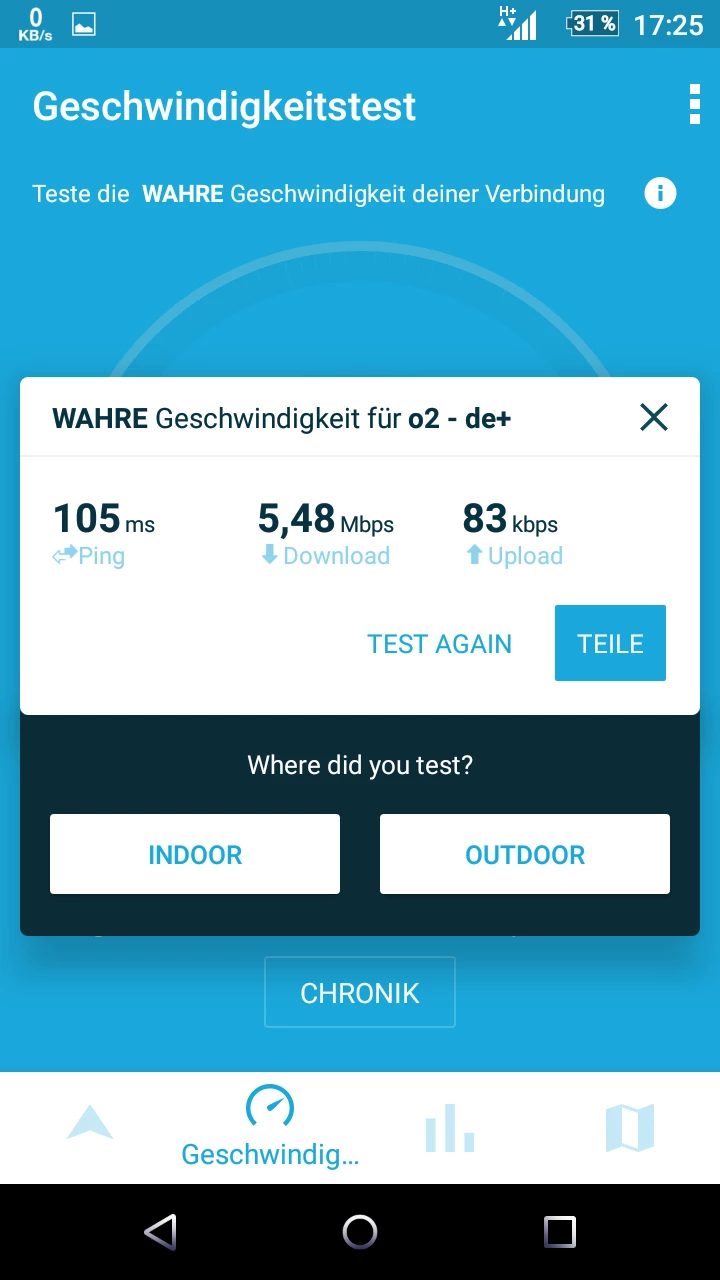Image resolution: width=720 pixels, height=1280 pixels.
Task: Choose OUTDOOR as test location
Action: coord(525,854)
